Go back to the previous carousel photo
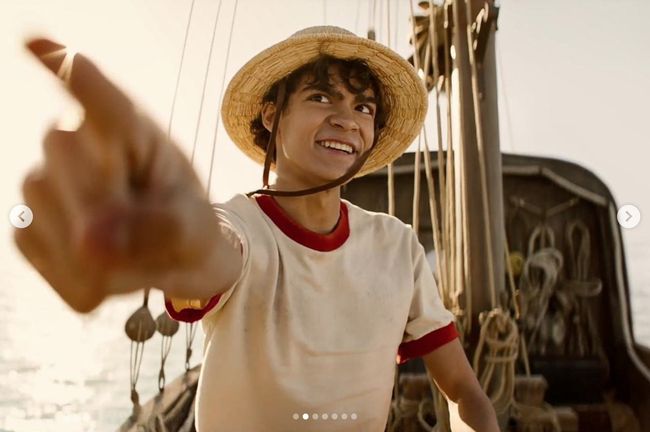This screenshot has height=432, width=650. [x=21, y=216]
